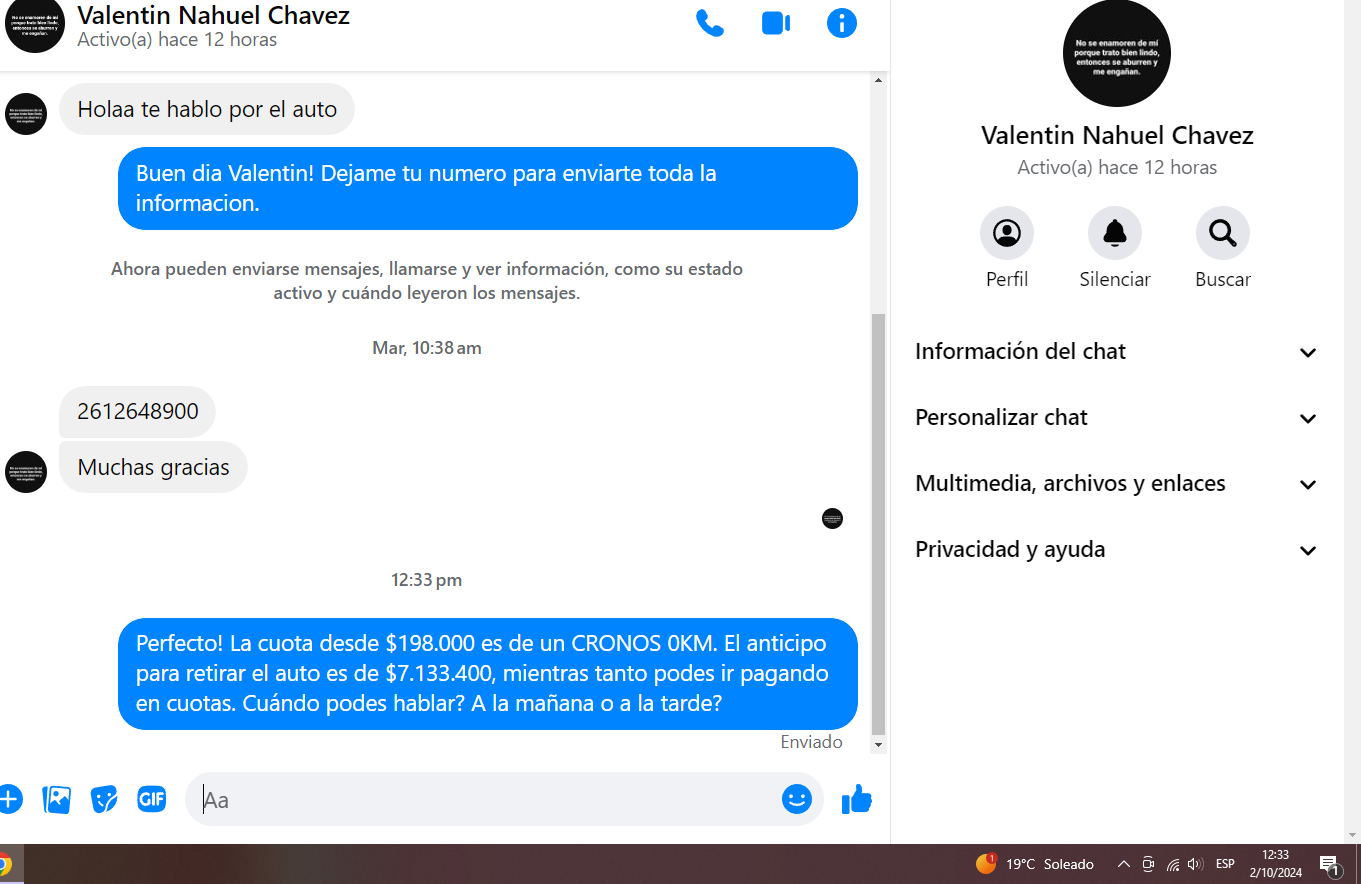Expand Multimedia, archivos y enlaces
This screenshot has height=884, width=1361.
coord(1116,484)
